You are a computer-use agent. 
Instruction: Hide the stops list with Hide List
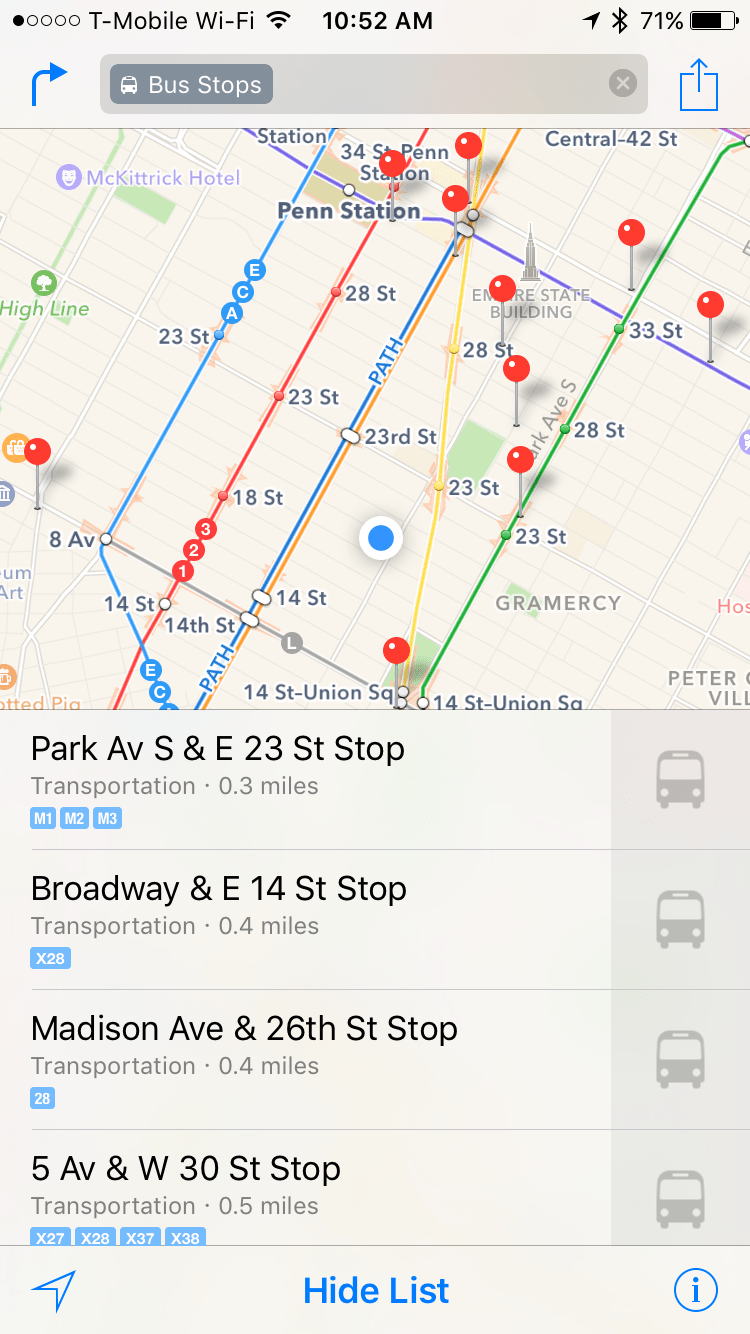375,1290
